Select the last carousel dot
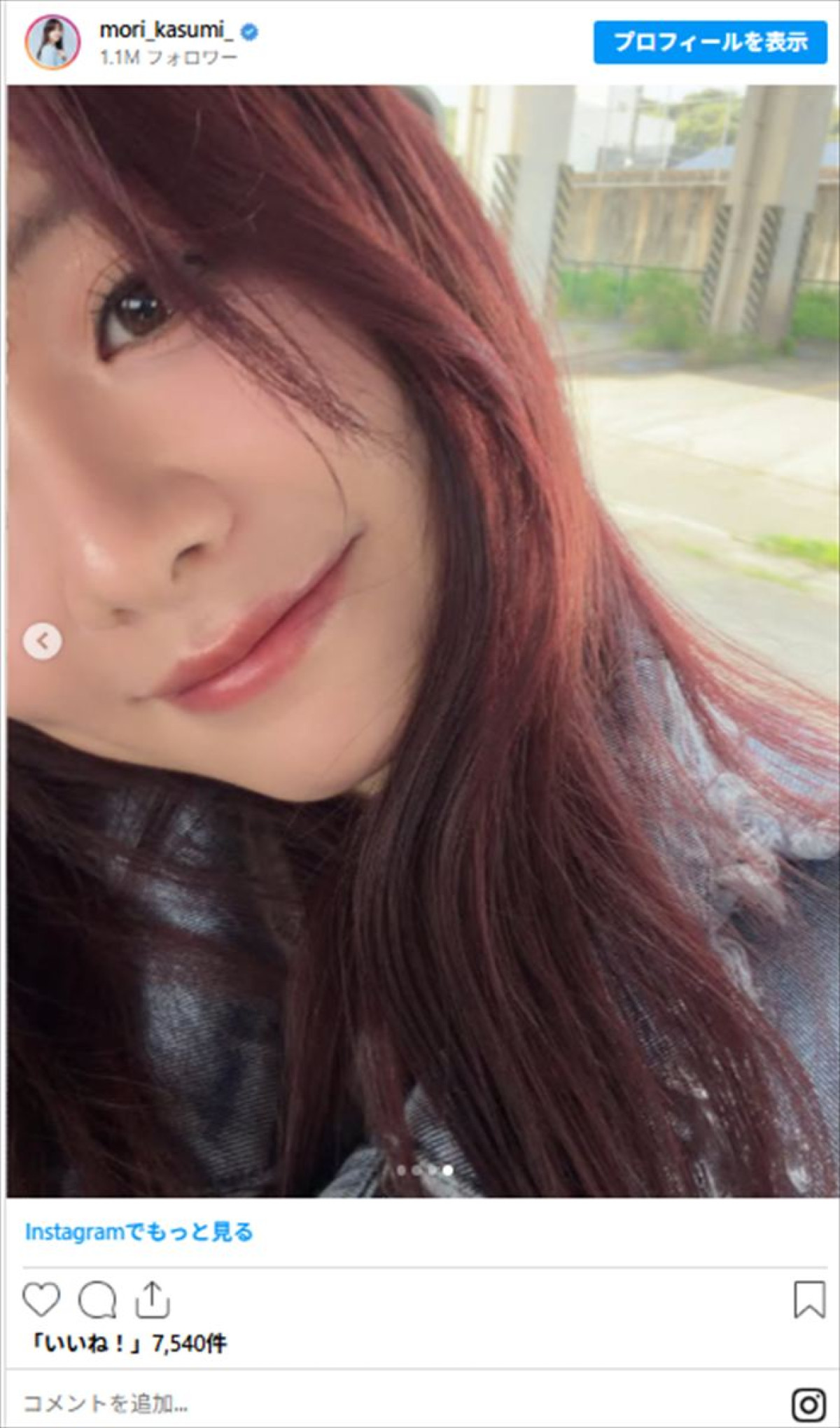 pos(447,1170)
